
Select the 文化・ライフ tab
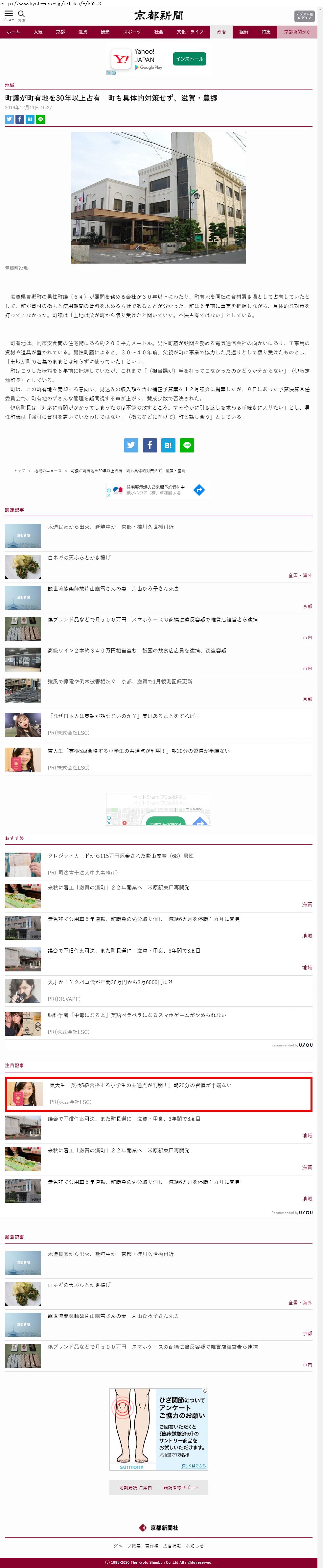click(x=190, y=32)
